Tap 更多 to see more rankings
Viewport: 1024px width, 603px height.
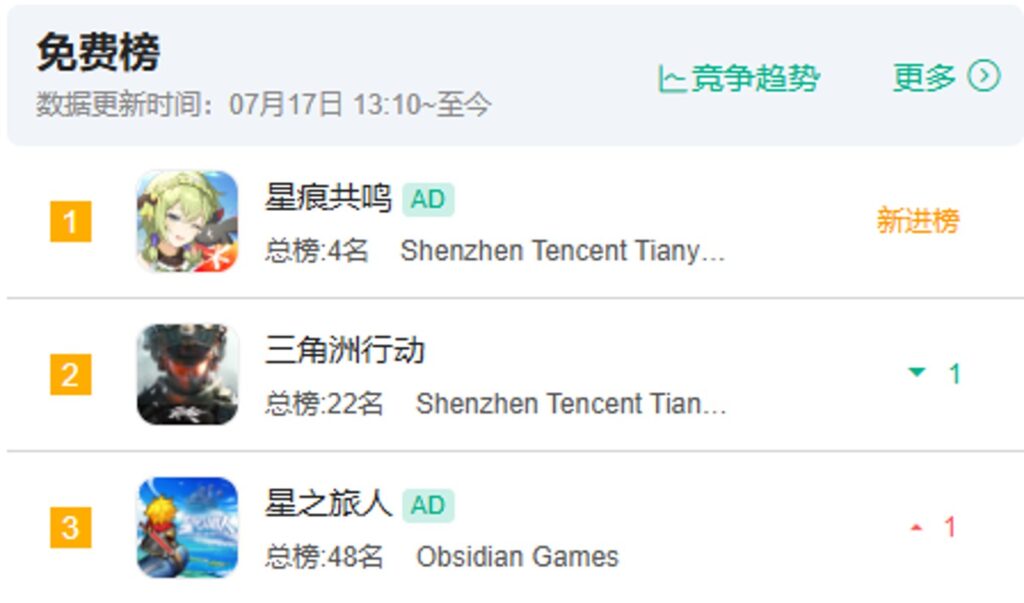click(x=945, y=77)
